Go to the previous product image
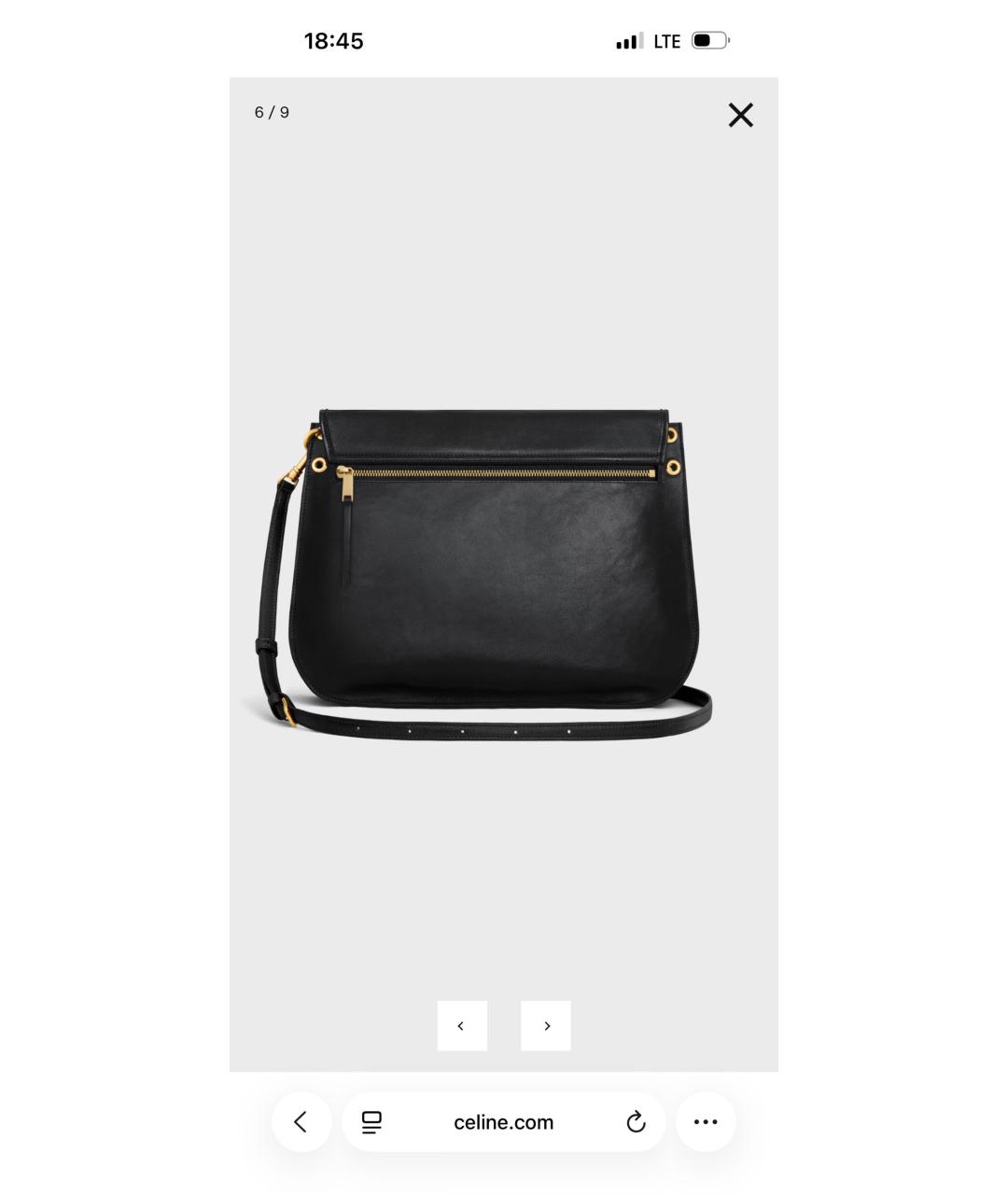Viewport: 1008px width, 1195px height. click(x=462, y=1025)
